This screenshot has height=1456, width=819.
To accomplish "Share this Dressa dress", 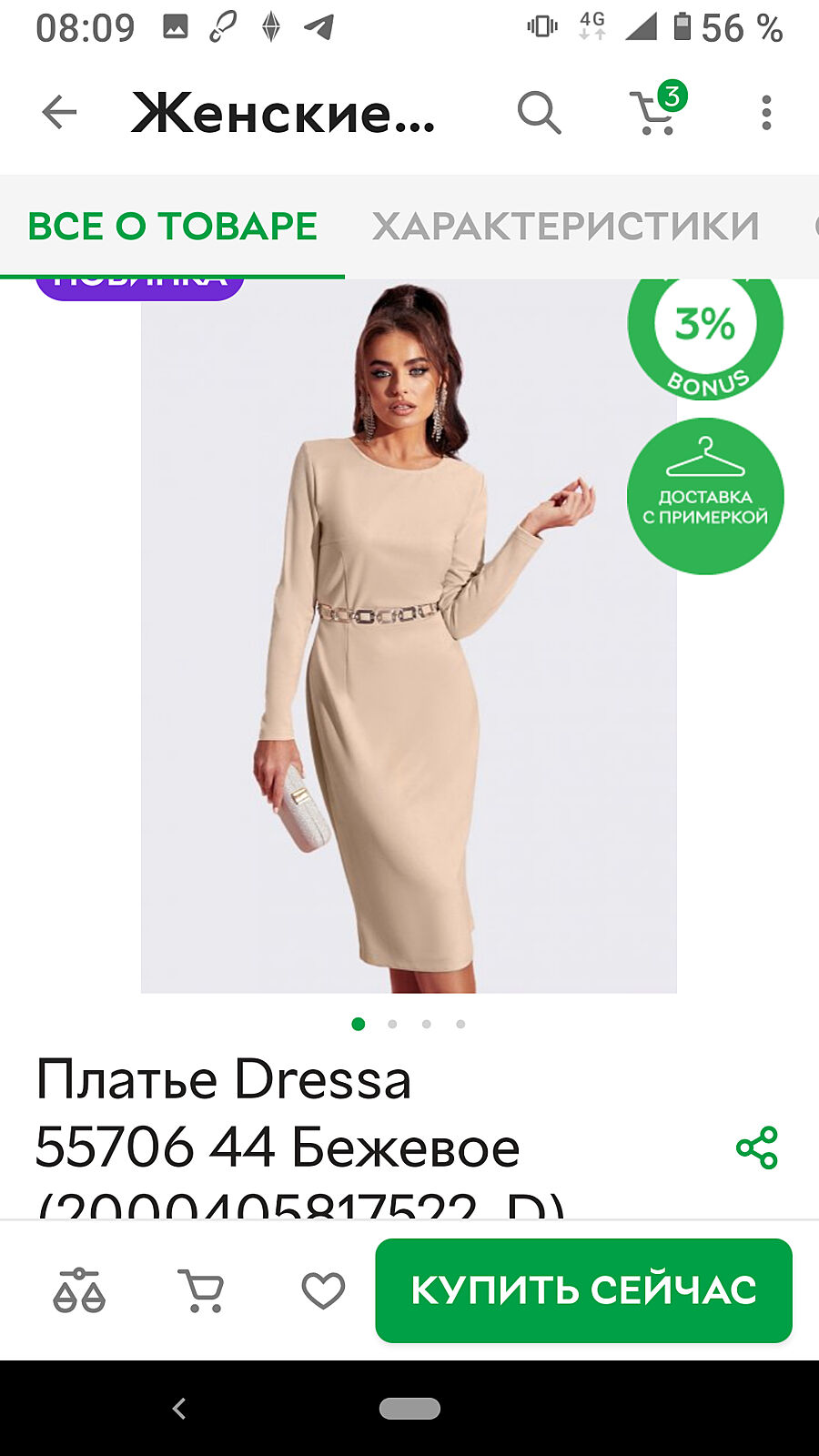I will (x=757, y=1148).
